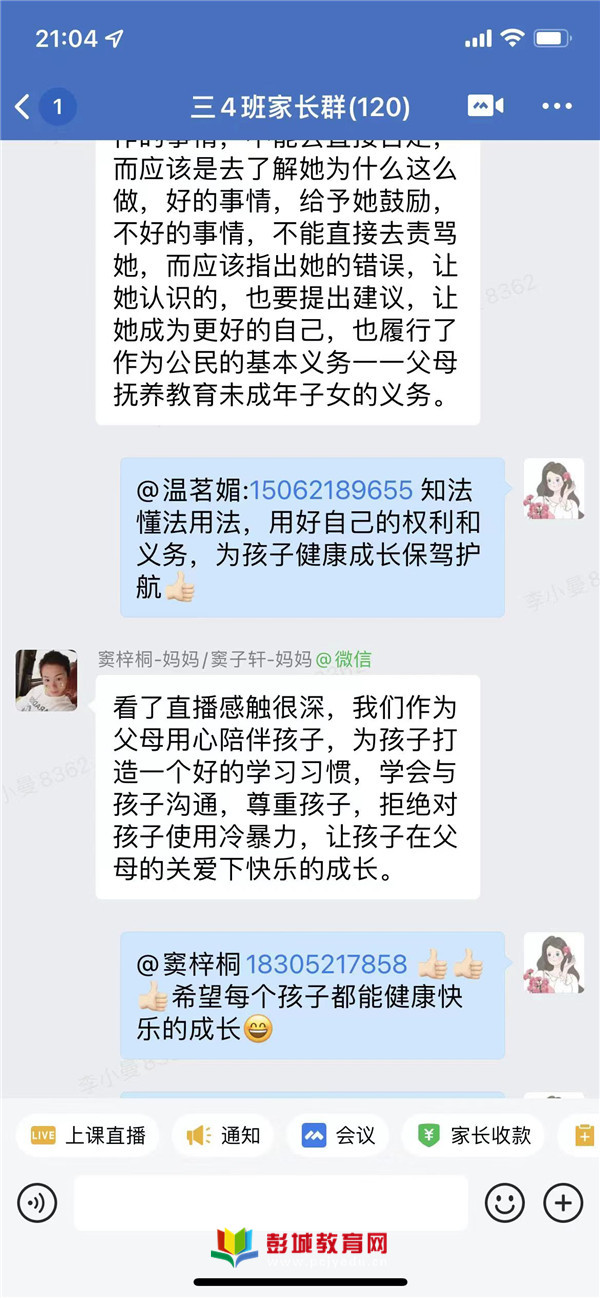Open the overflow menu with three dots
Screen dimensions: 600x1298
(x=557, y=106)
